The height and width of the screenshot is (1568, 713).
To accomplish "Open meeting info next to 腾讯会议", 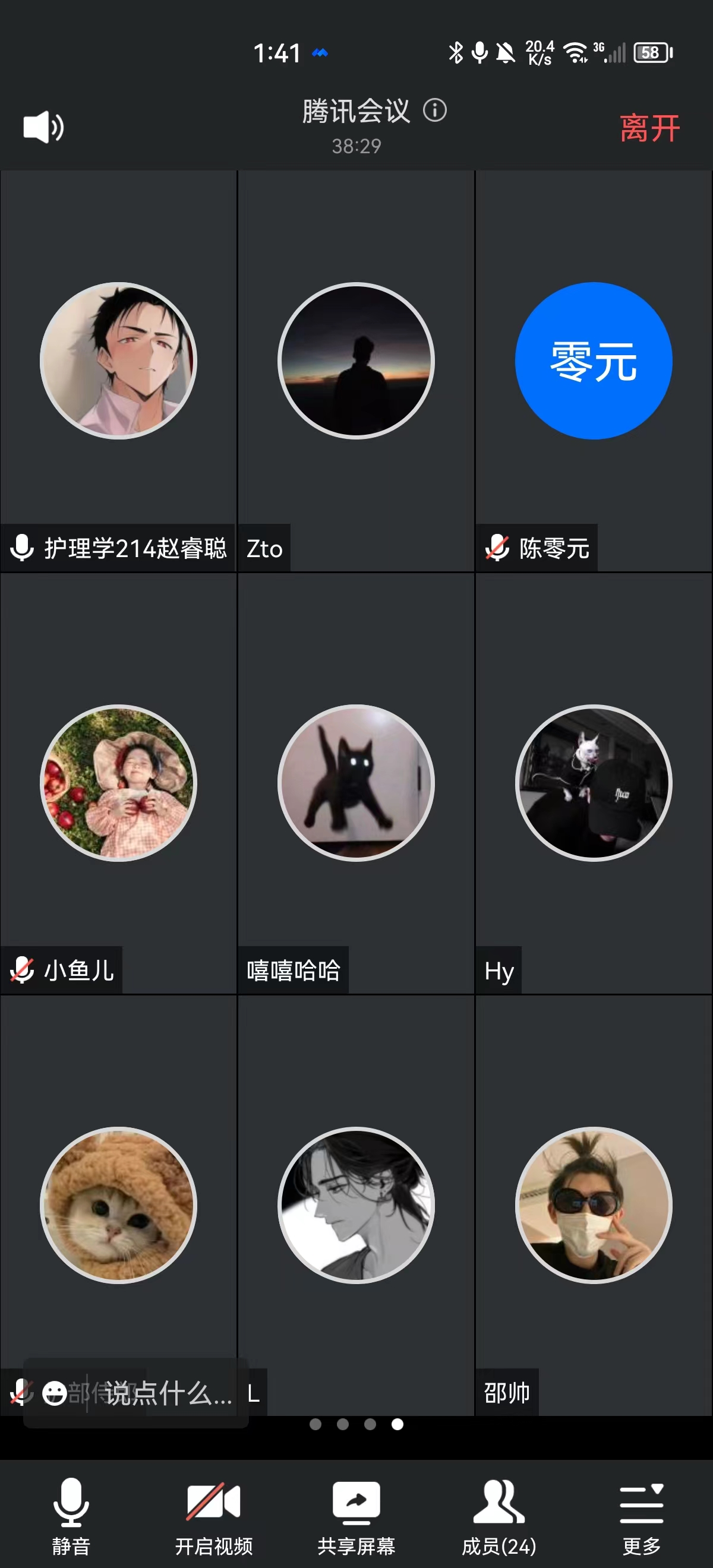I will pyautogui.click(x=435, y=110).
